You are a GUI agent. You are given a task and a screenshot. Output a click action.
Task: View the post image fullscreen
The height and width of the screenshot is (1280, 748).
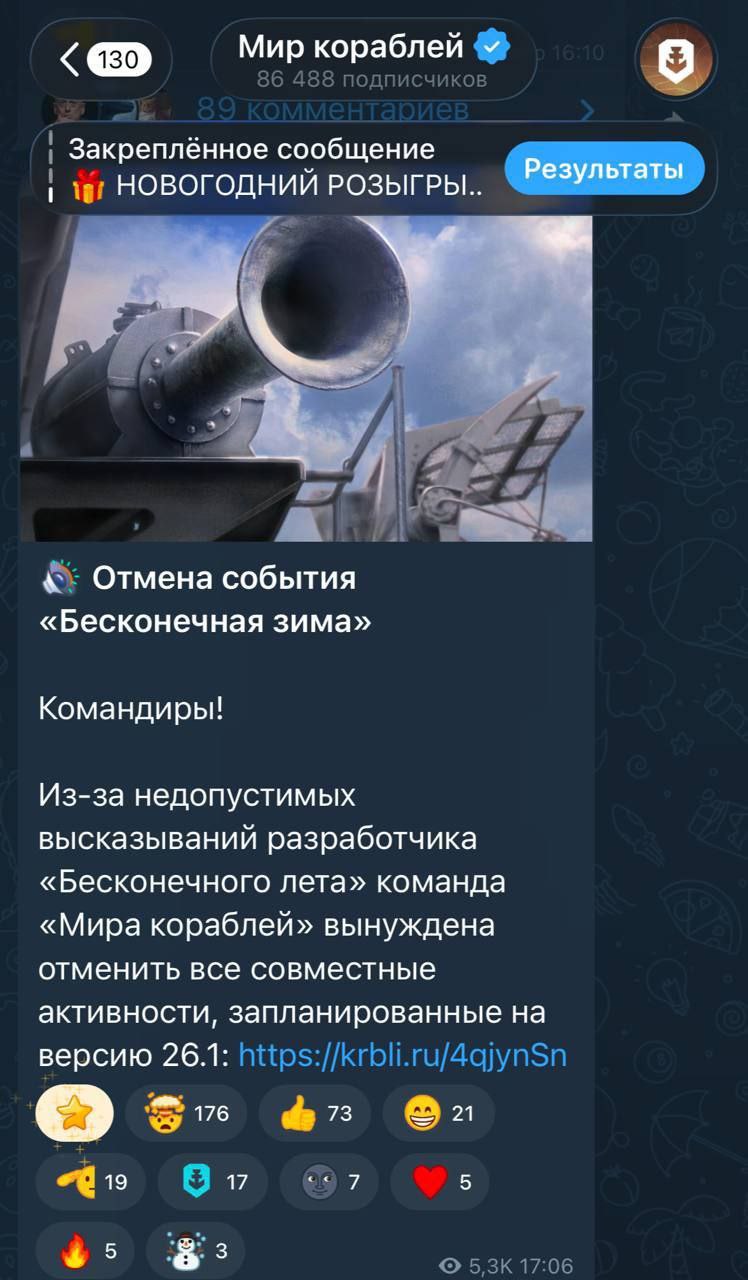306,378
